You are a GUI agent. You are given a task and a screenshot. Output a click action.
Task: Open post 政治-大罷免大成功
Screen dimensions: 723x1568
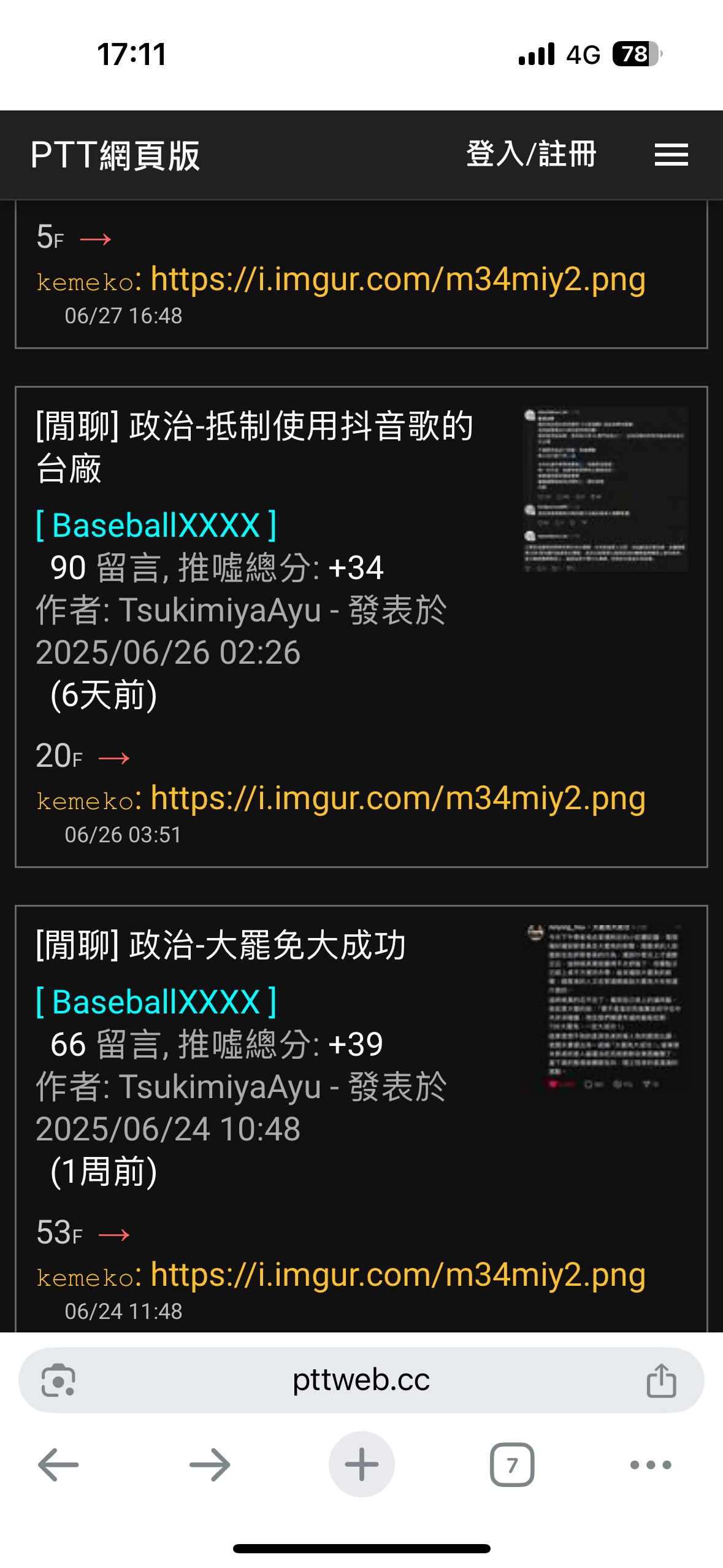(221, 945)
